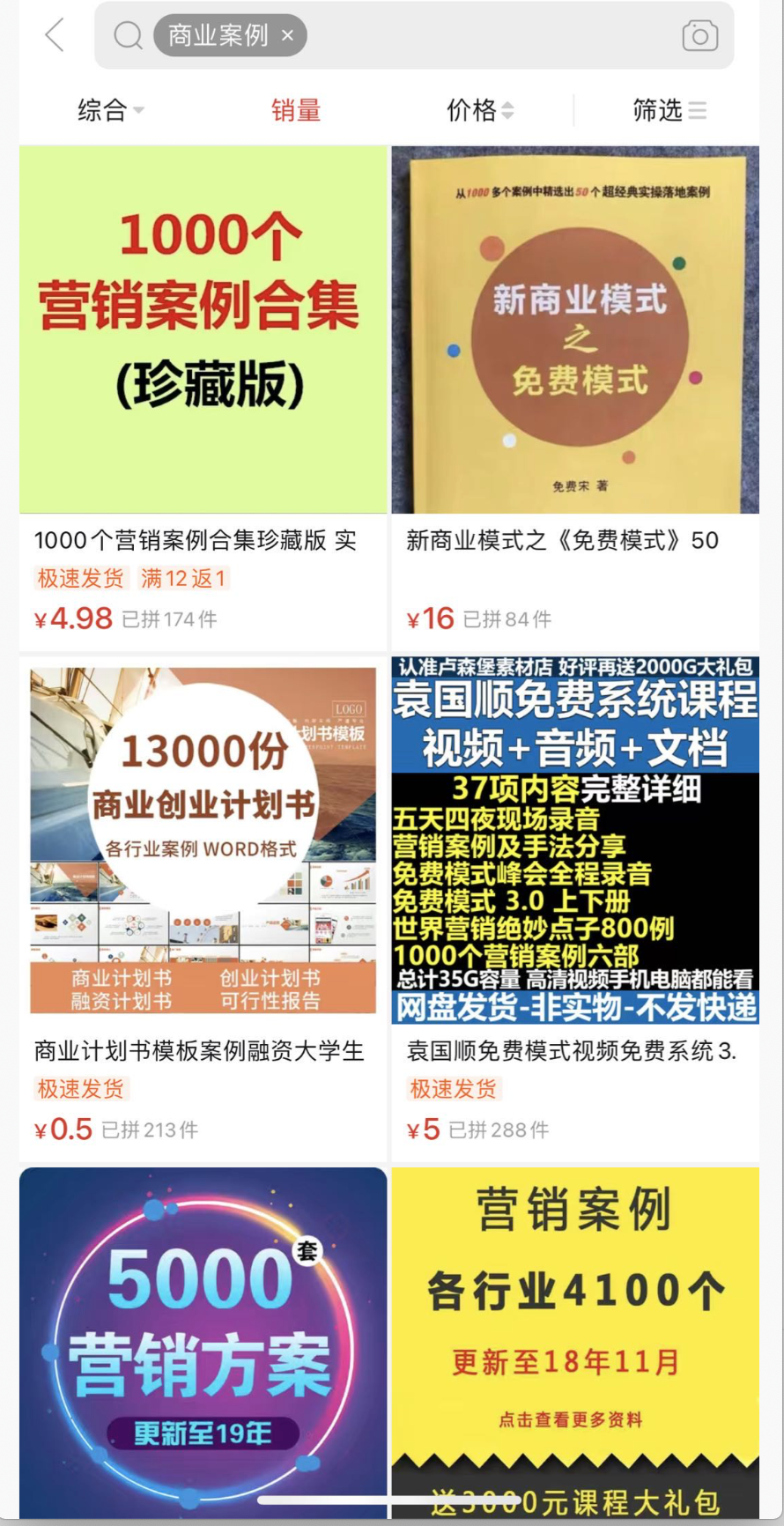Open the 1000个营销案例合集珍藏版 product

click(203, 330)
